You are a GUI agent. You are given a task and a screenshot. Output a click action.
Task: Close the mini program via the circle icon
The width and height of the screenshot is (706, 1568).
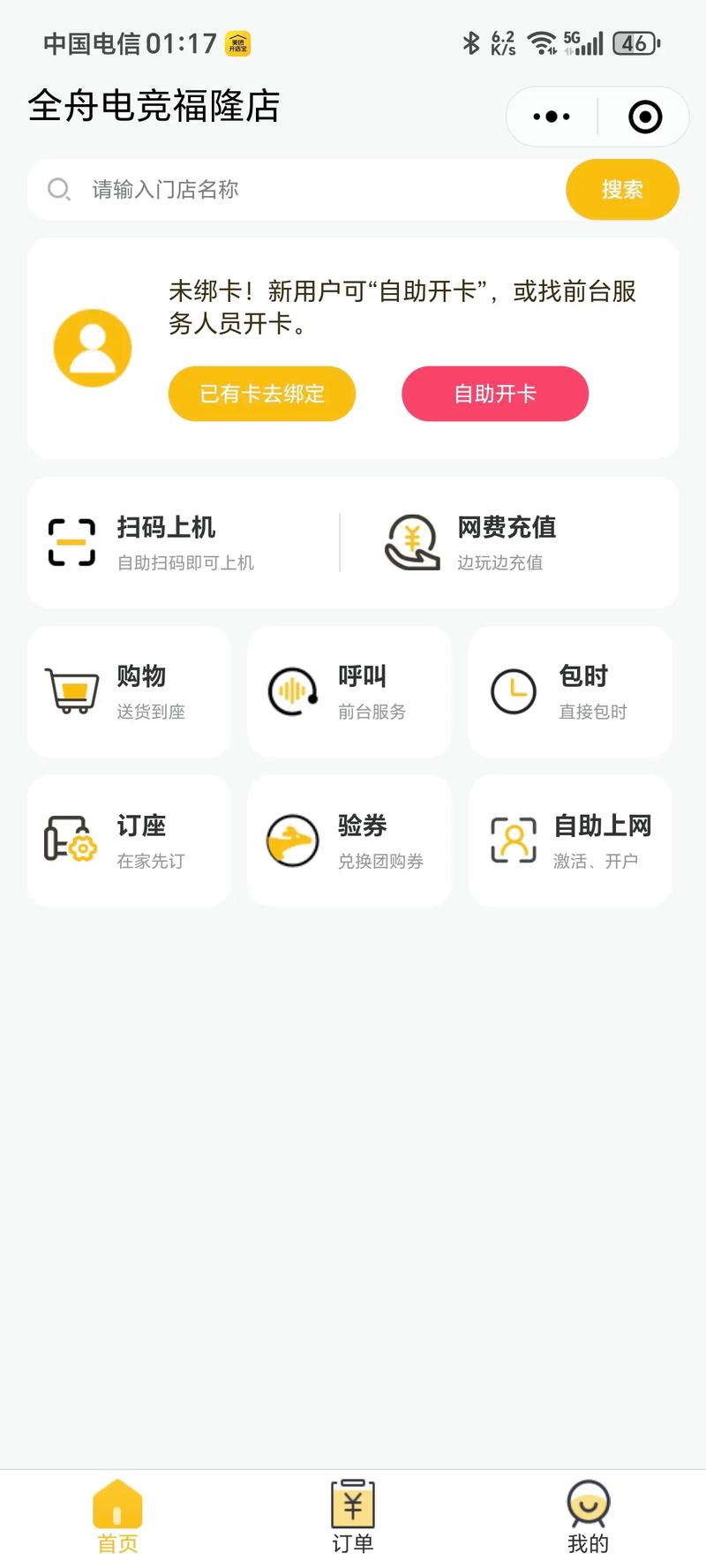(x=645, y=117)
